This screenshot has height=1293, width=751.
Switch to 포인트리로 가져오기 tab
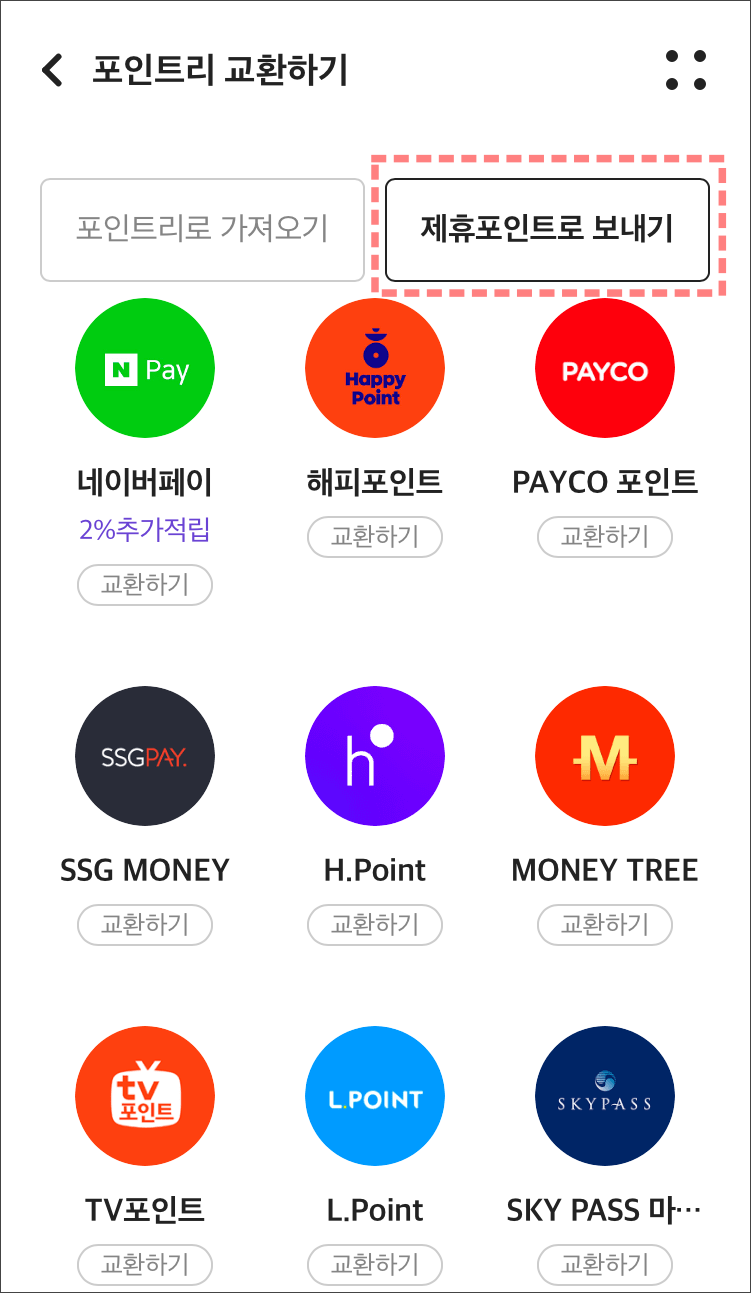pos(202,230)
